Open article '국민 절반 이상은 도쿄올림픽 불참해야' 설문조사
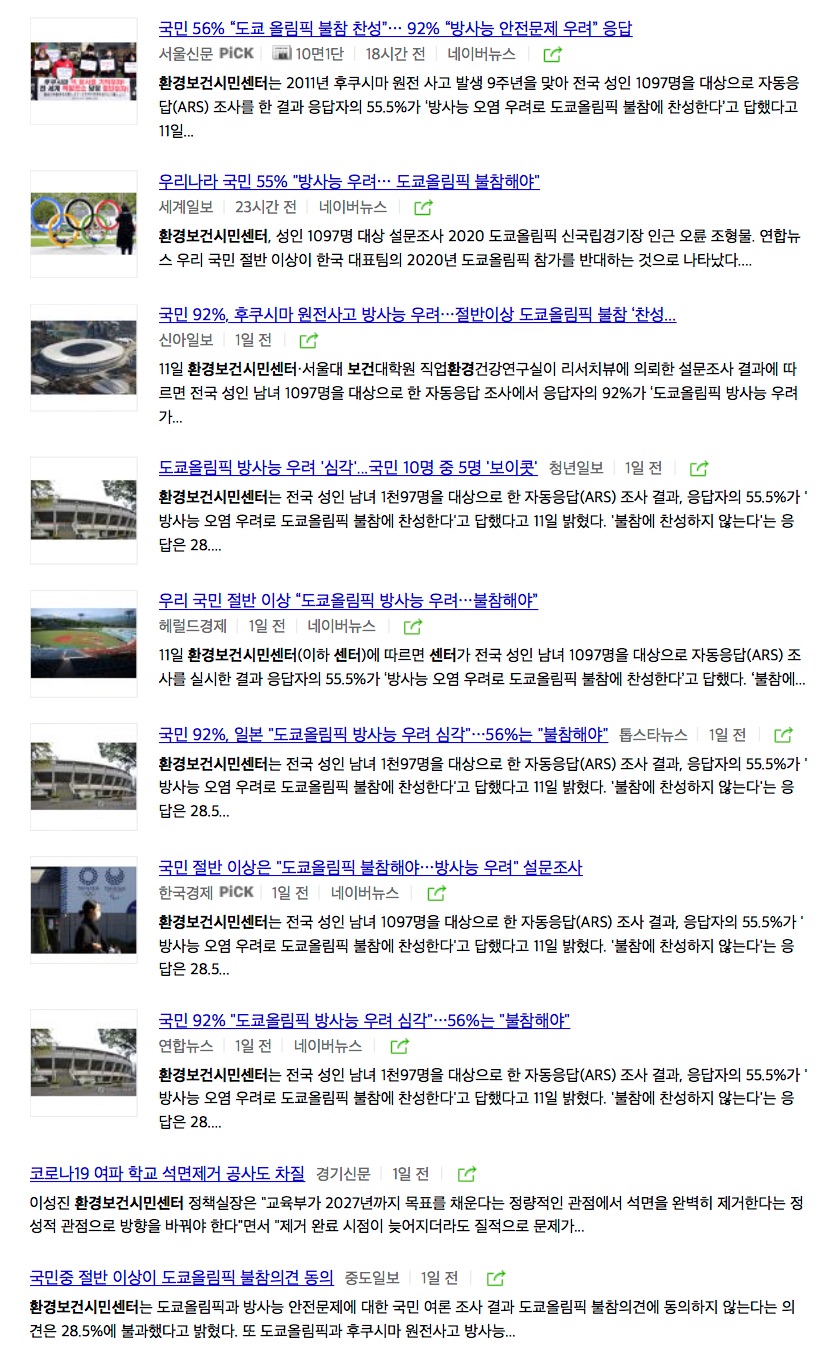Screen dimensions: 831x1361 pos(370,867)
